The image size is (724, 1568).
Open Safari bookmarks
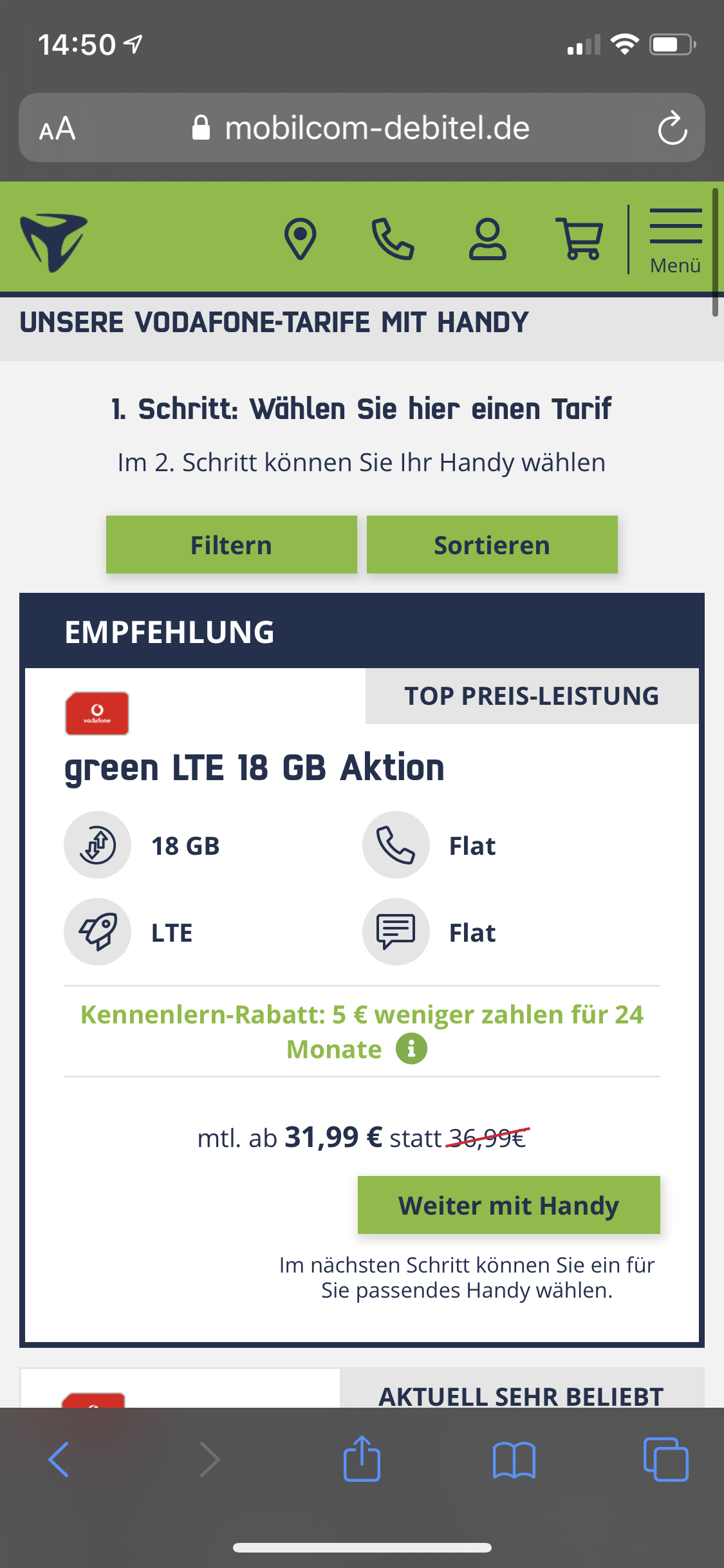coord(514,1459)
